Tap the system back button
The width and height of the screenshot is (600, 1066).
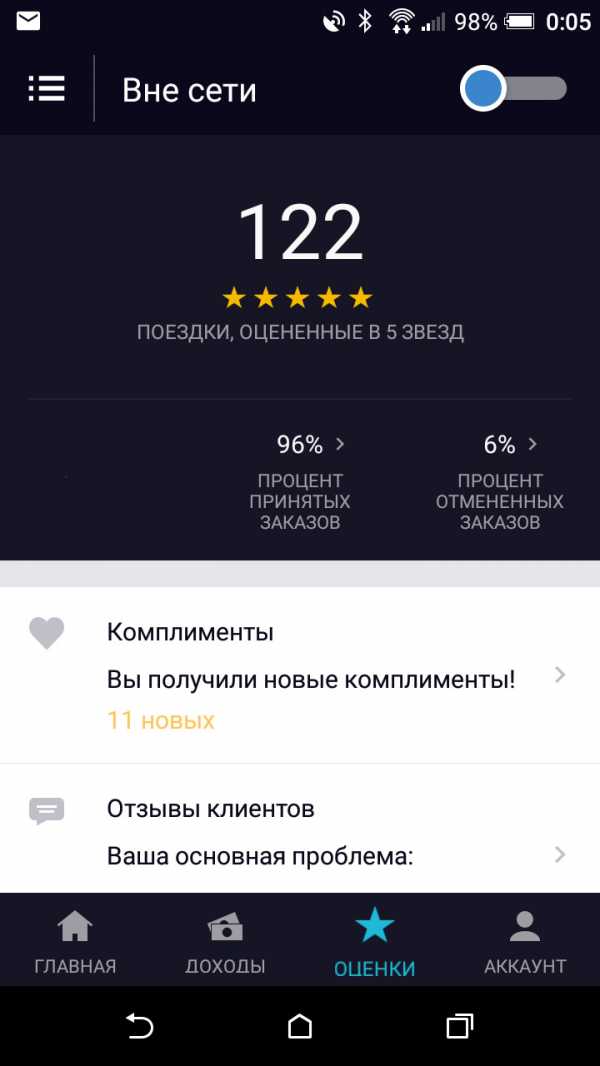[x=140, y=1026]
